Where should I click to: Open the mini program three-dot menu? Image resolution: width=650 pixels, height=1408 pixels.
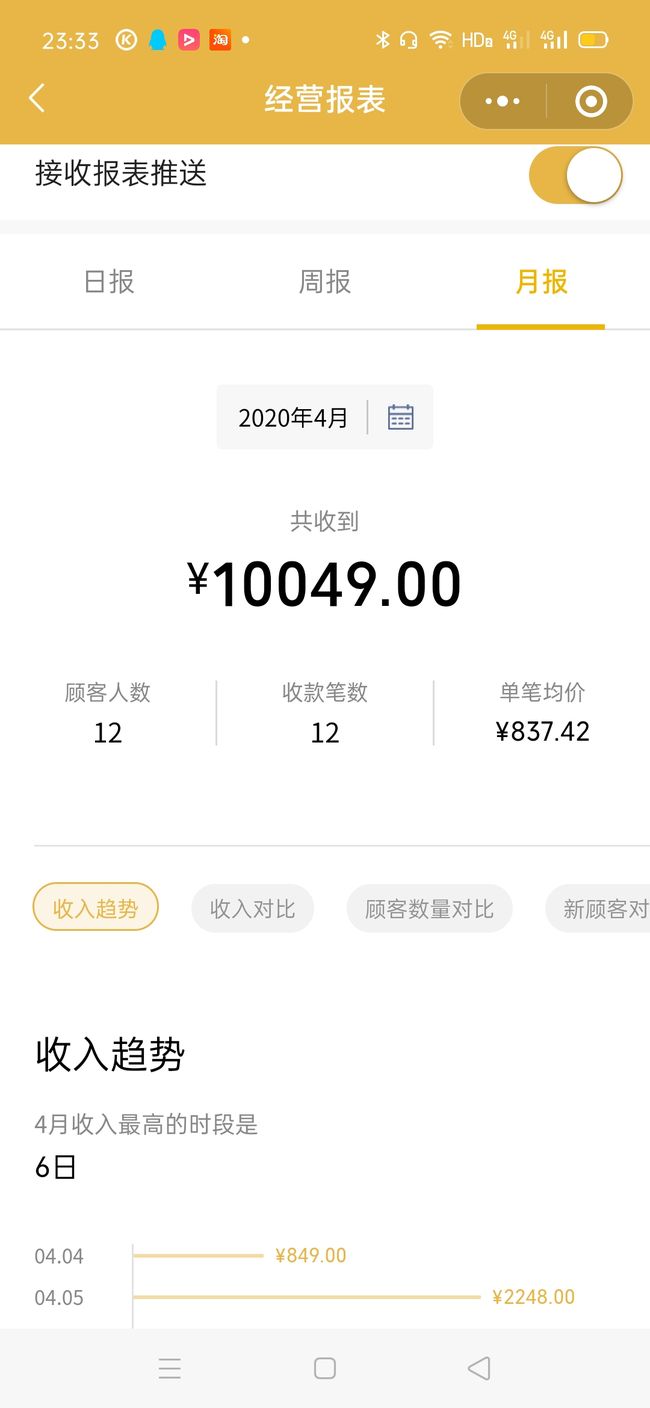(502, 101)
